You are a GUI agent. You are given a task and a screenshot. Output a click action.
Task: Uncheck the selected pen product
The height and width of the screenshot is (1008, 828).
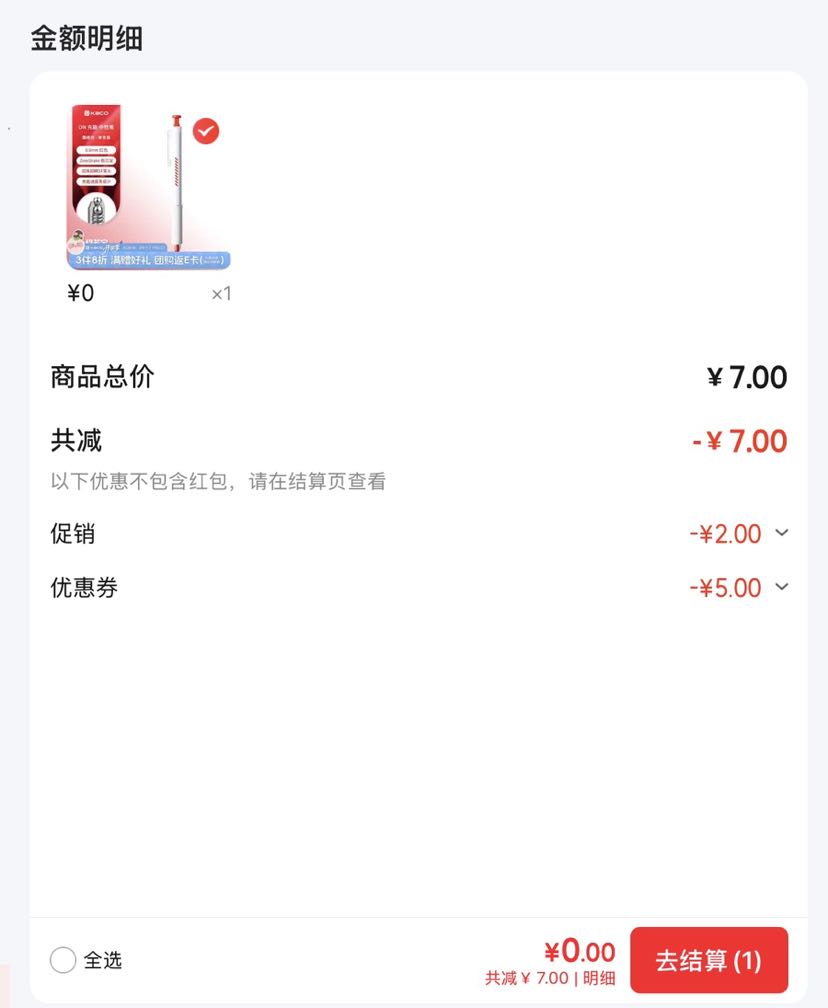pos(206,131)
